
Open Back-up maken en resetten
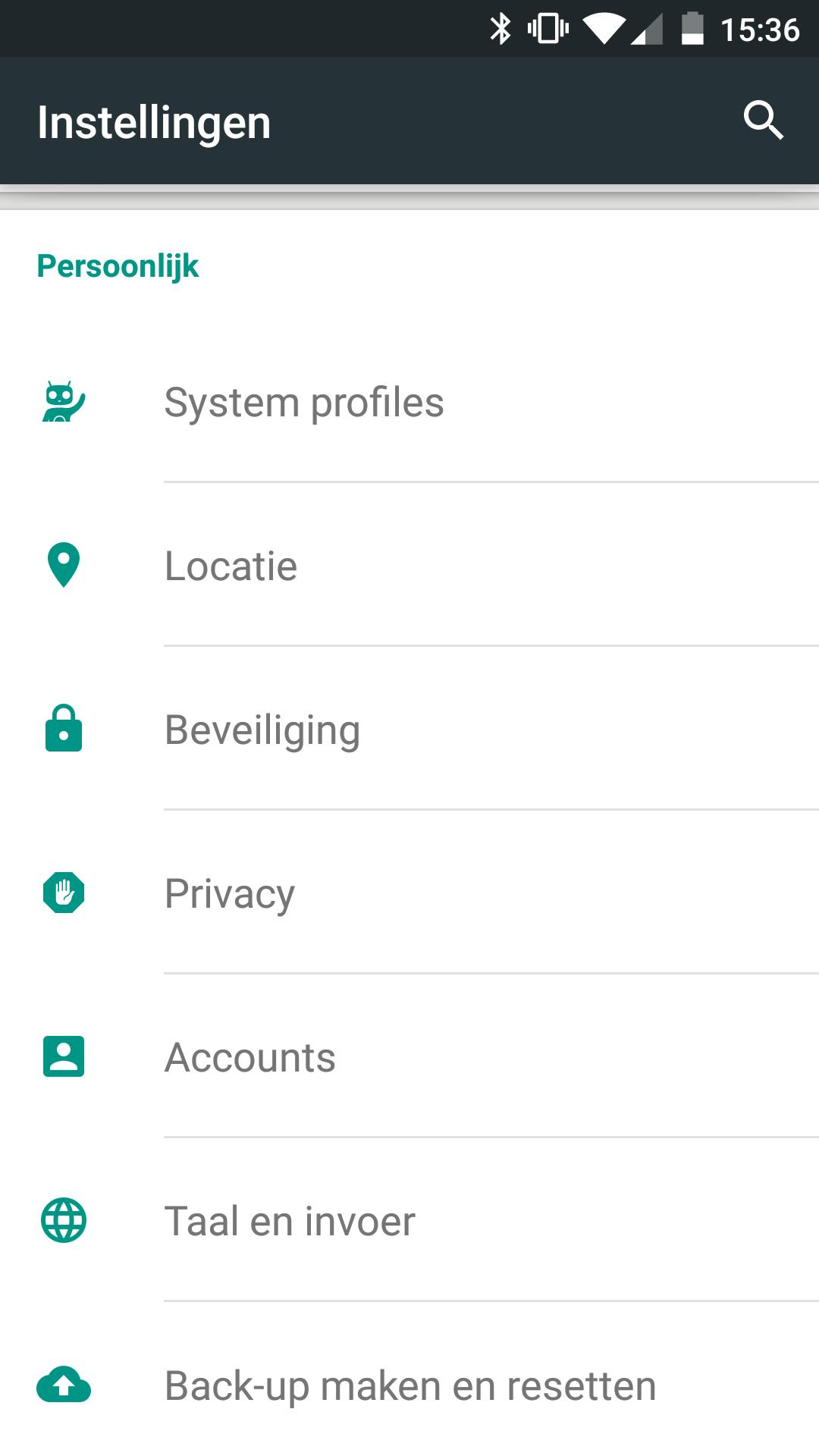410,1386
